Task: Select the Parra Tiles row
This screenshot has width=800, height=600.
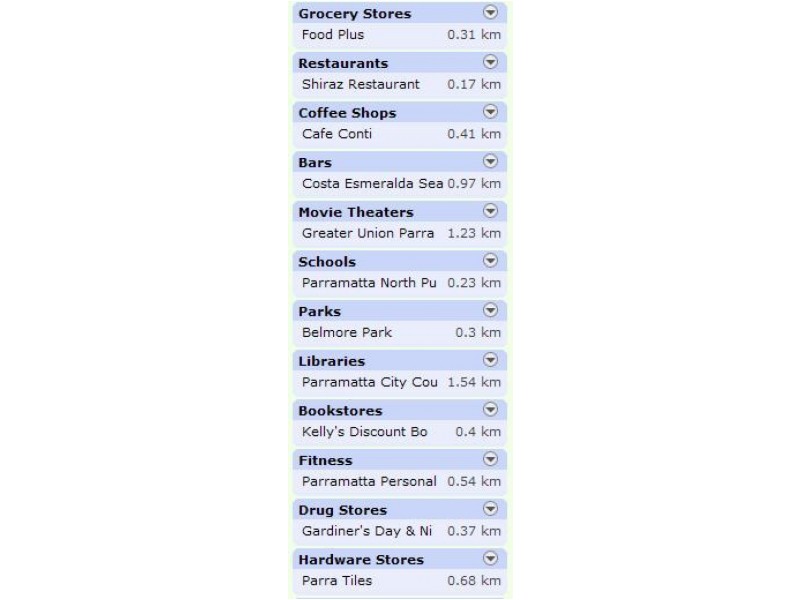Action: point(337,581)
